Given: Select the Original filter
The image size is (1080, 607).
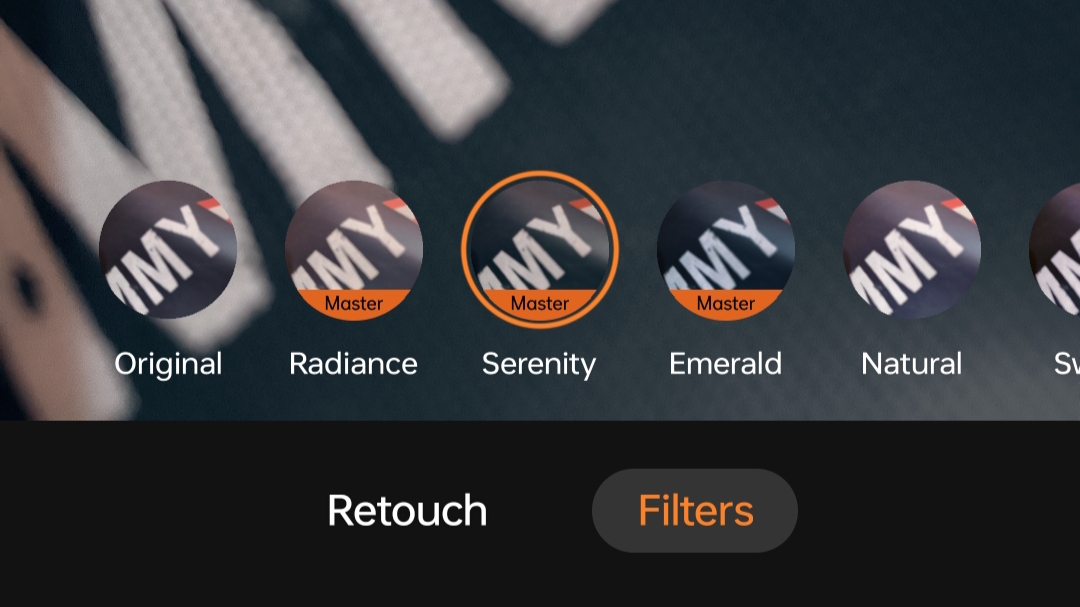Looking at the screenshot, I should point(168,250).
